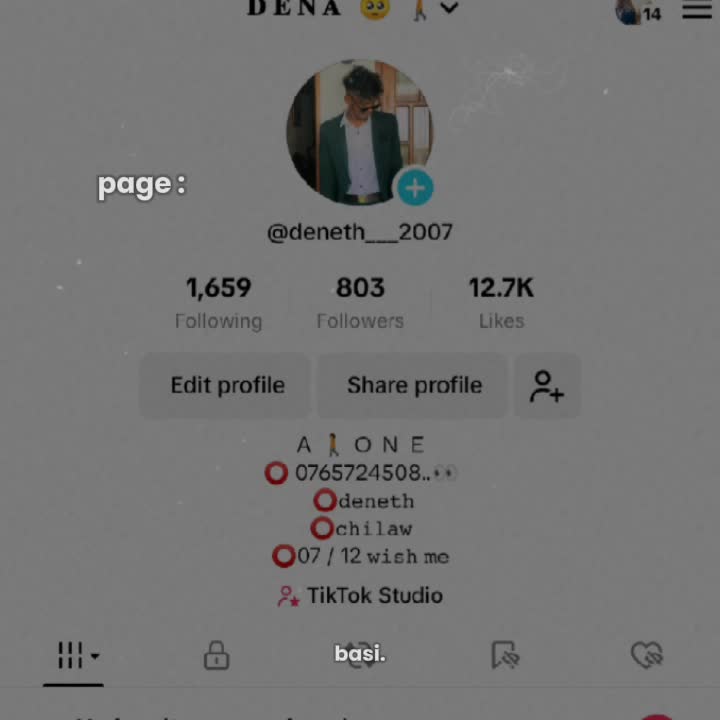Screen dimensions: 720x720
Task: Share profile with others
Action: click(x=414, y=385)
